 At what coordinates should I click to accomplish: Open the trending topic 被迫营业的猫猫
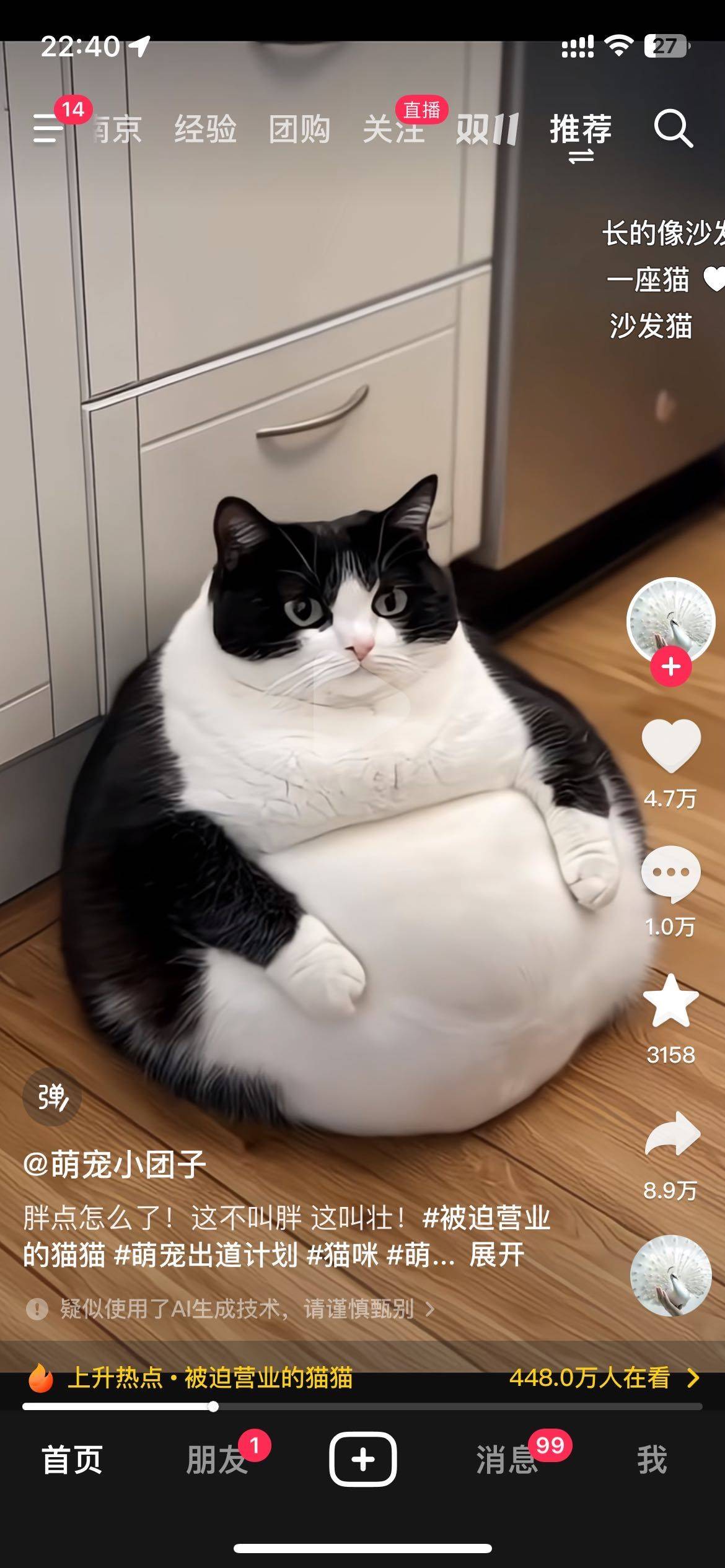click(x=211, y=1378)
